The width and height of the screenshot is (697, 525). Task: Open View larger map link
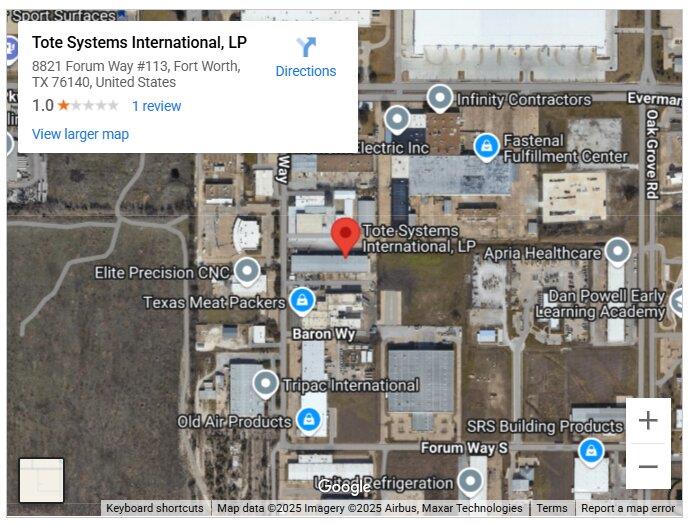(x=80, y=134)
